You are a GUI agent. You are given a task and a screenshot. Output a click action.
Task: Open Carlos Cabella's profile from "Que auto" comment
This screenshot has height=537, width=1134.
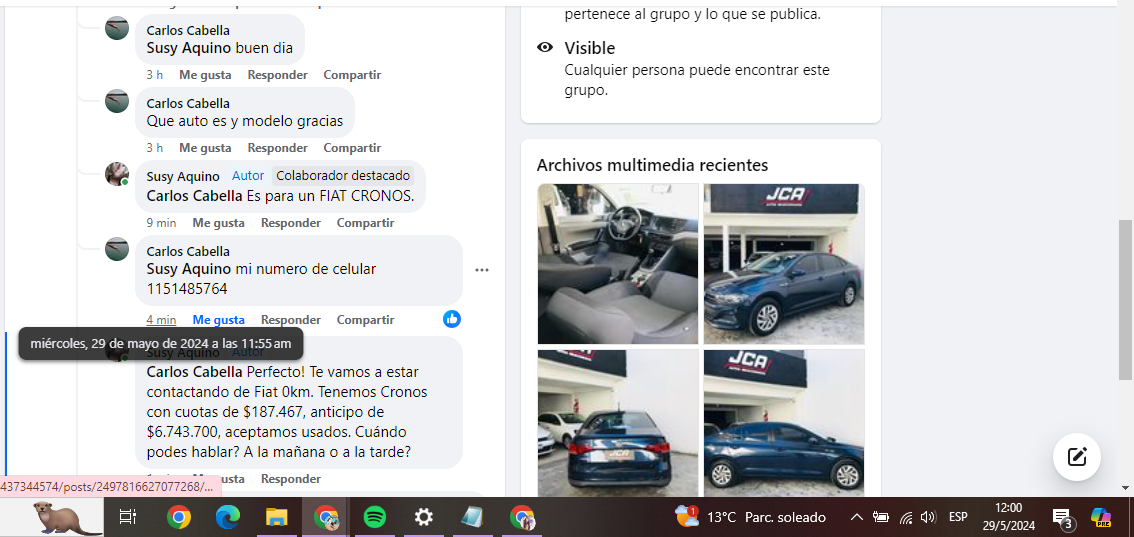(188, 103)
